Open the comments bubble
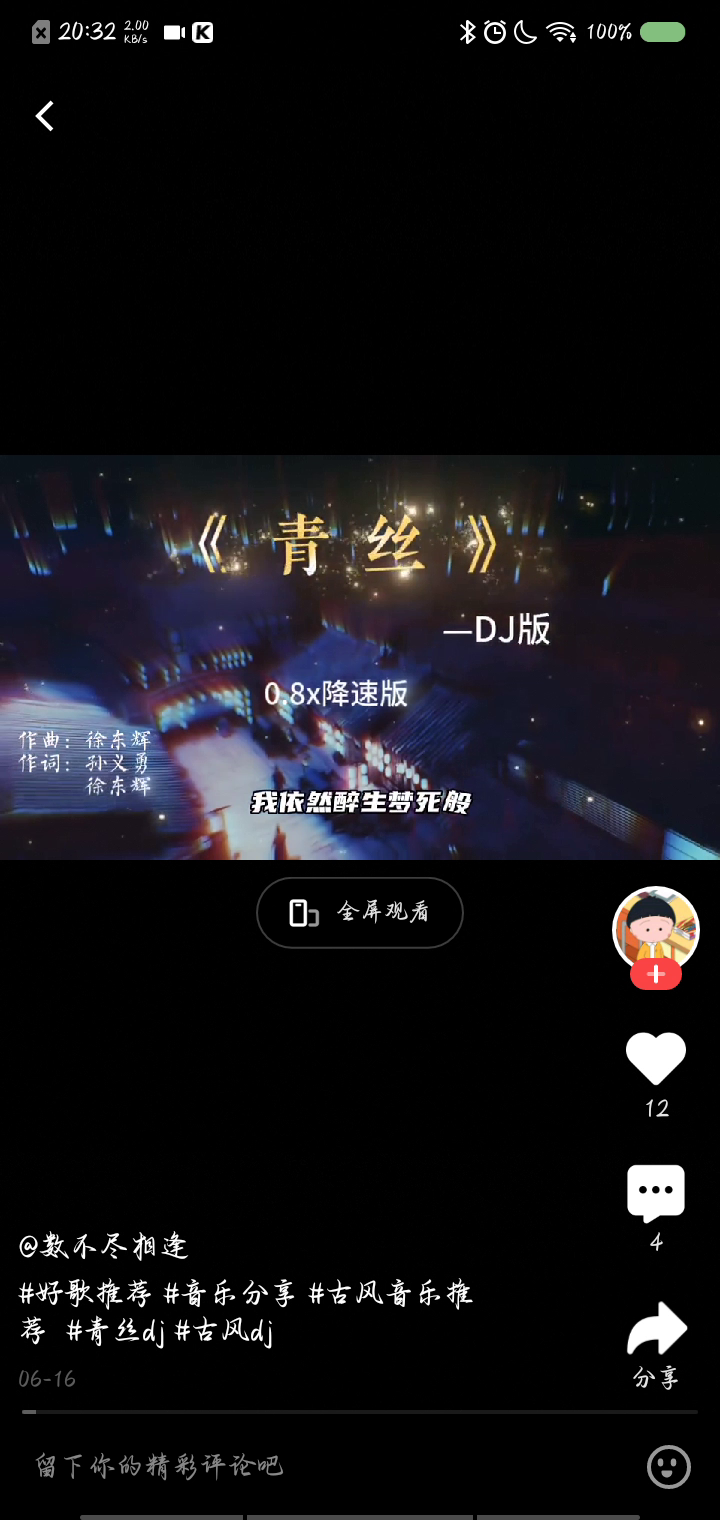720x1520 pixels. click(x=655, y=1192)
